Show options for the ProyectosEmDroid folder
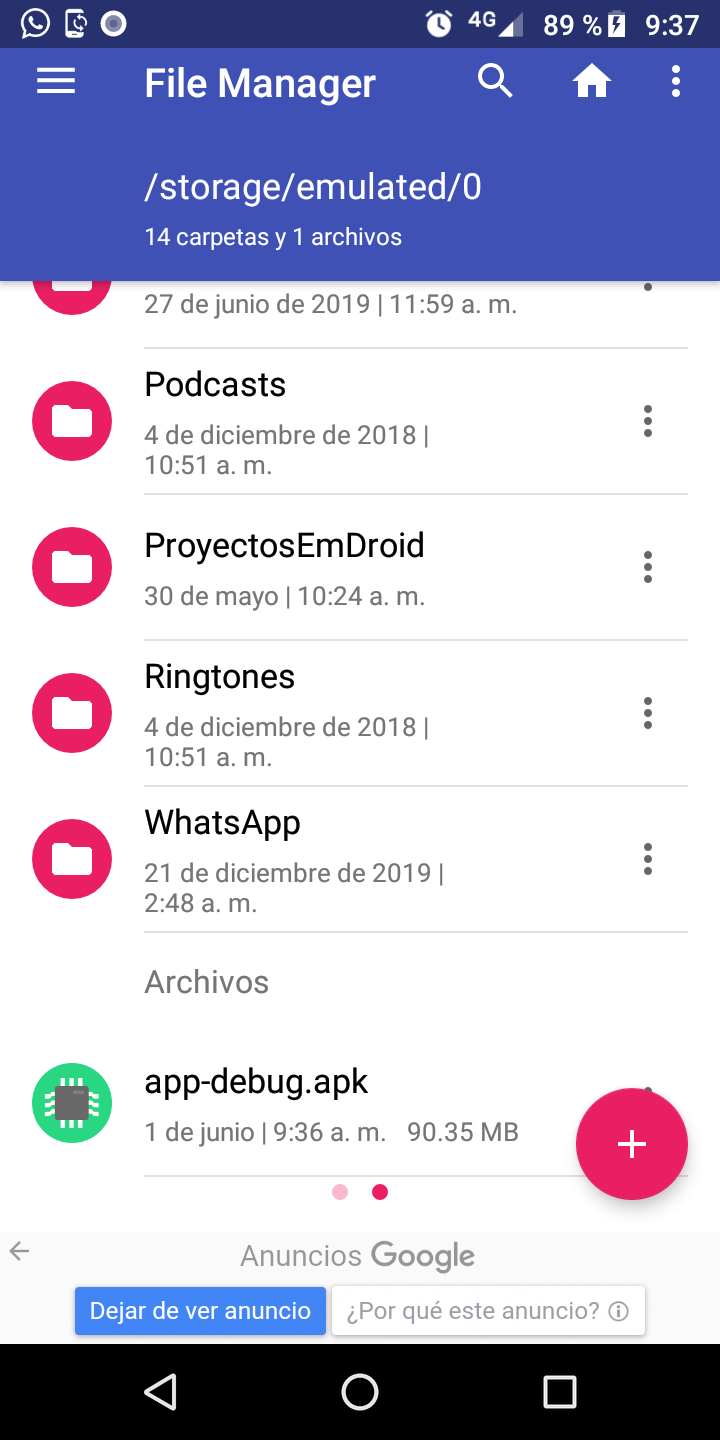Viewport: 720px width, 1440px height. 648,567
